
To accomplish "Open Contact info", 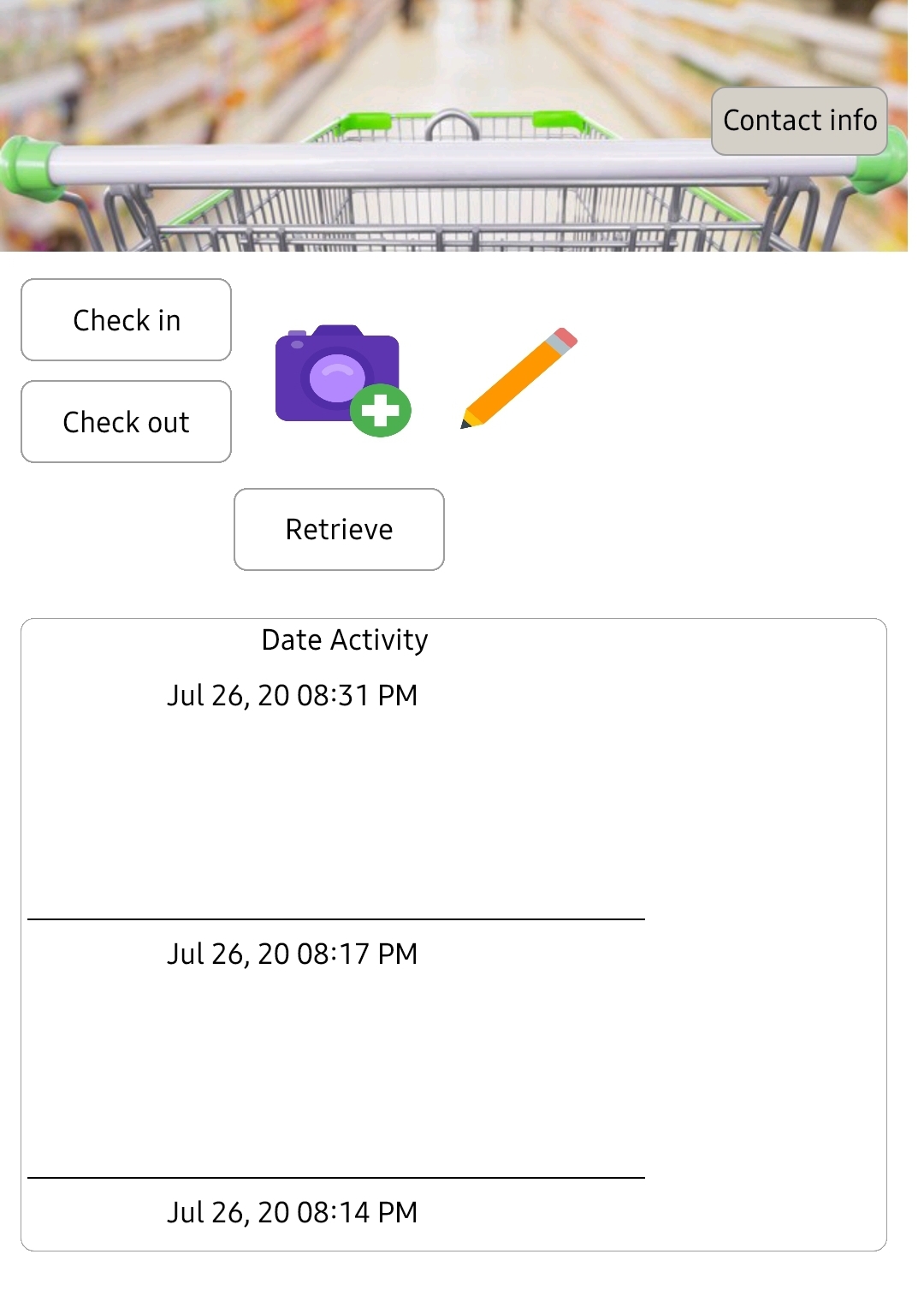I will [799, 121].
